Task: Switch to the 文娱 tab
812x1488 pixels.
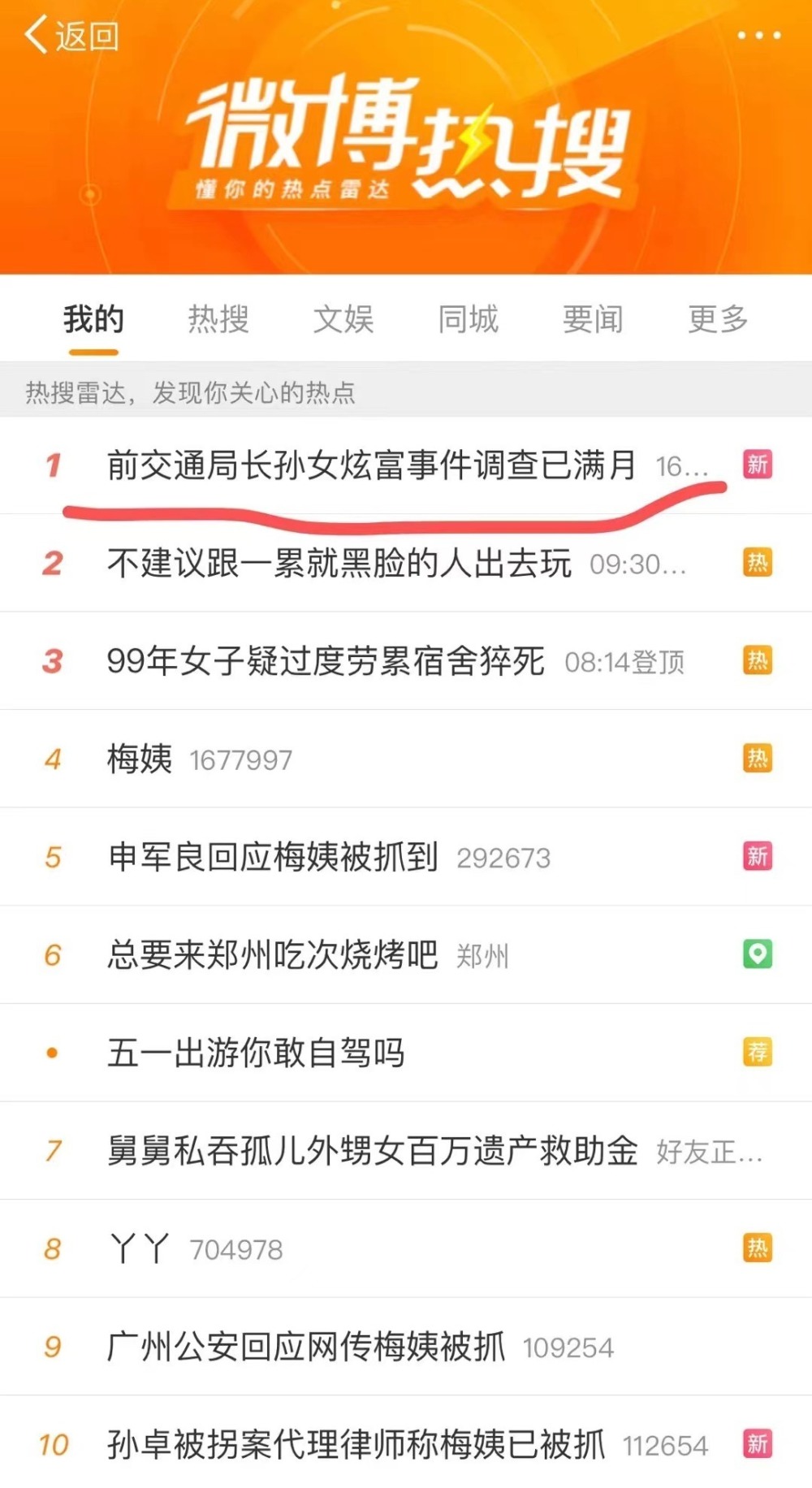Action: [343, 319]
